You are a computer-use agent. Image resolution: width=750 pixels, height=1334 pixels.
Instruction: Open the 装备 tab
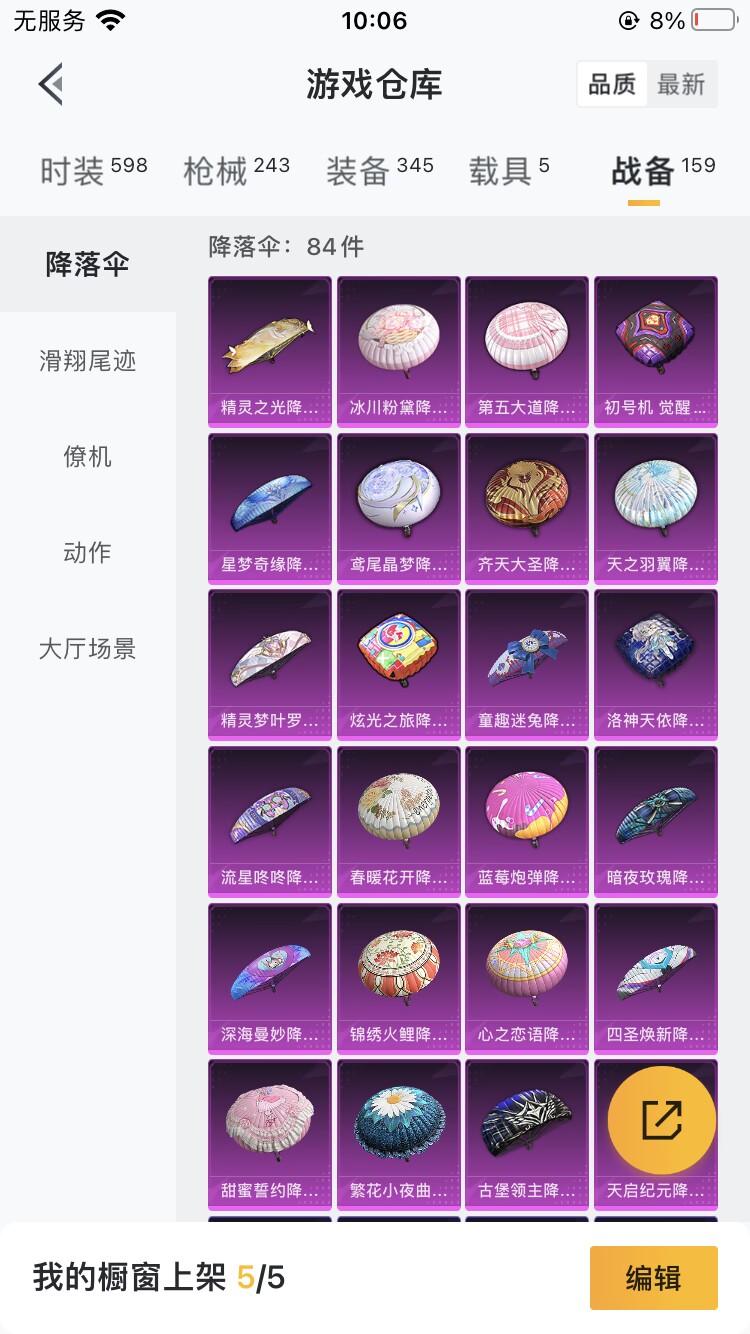[x=380, y=171]
